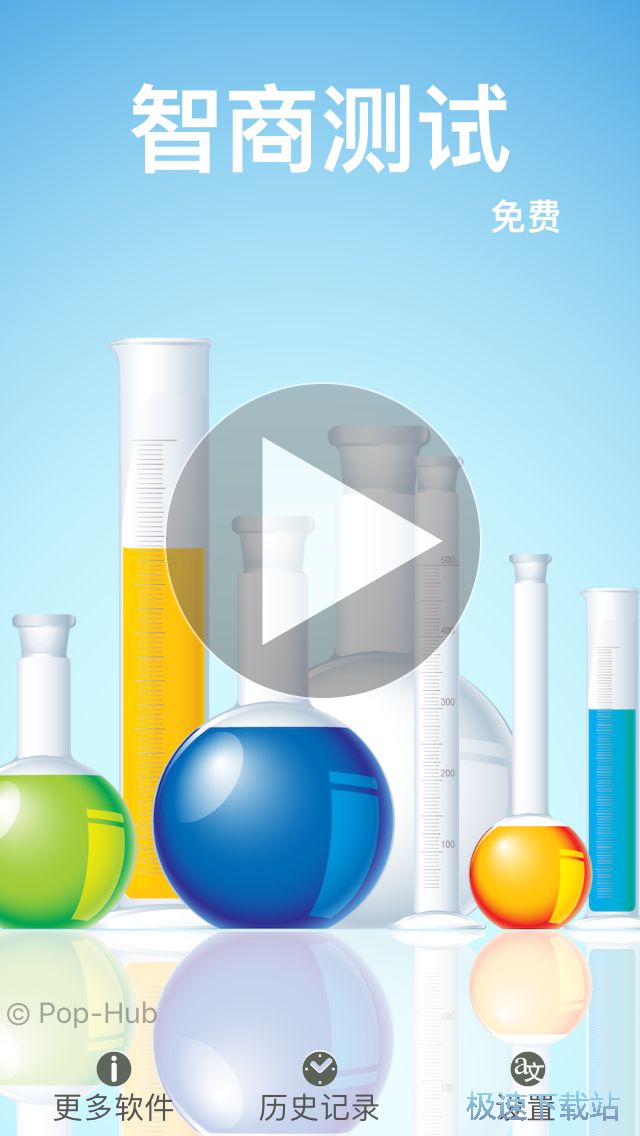Open 设置 (settings)
Viewport: 640px width, 1136px height.
point(527,1086)
